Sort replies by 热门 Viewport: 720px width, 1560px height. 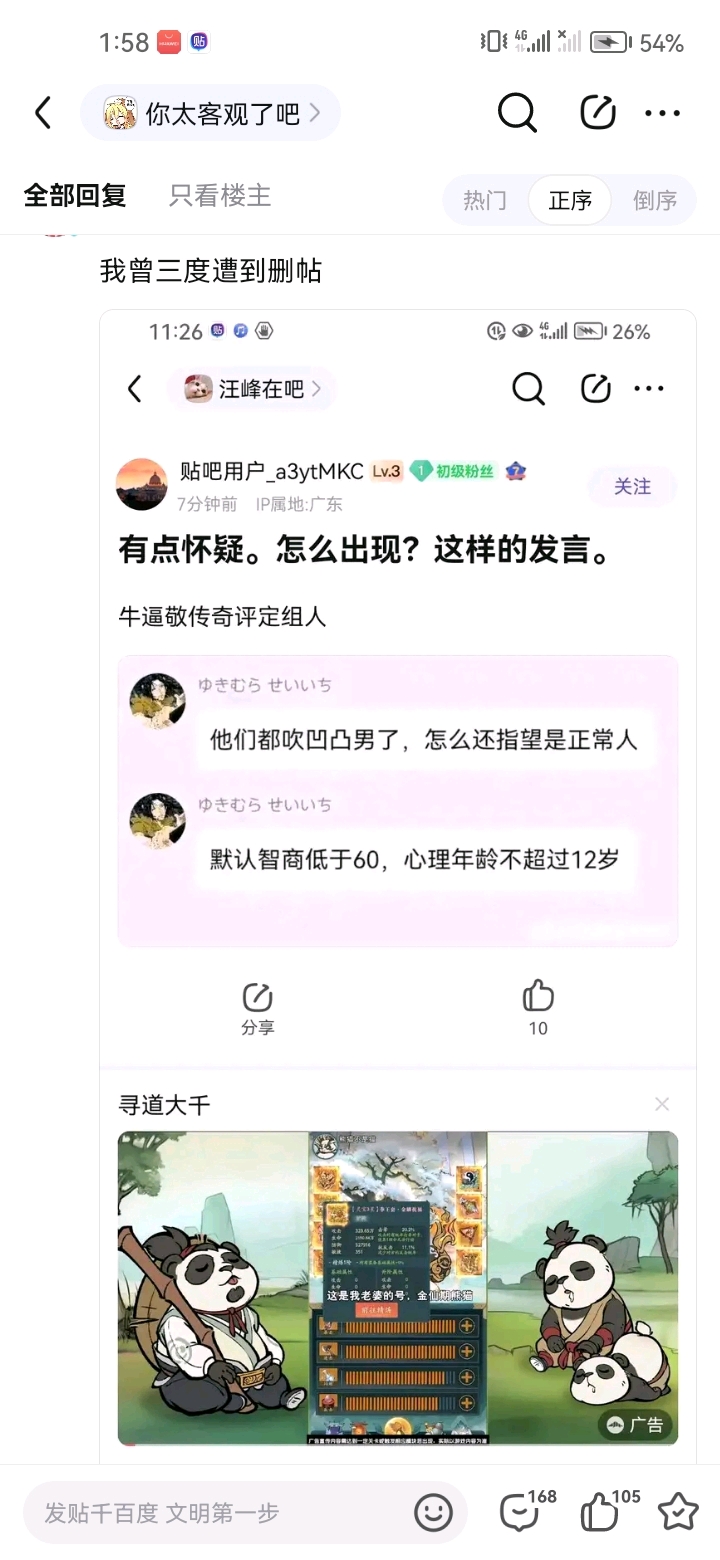point(485,200)
